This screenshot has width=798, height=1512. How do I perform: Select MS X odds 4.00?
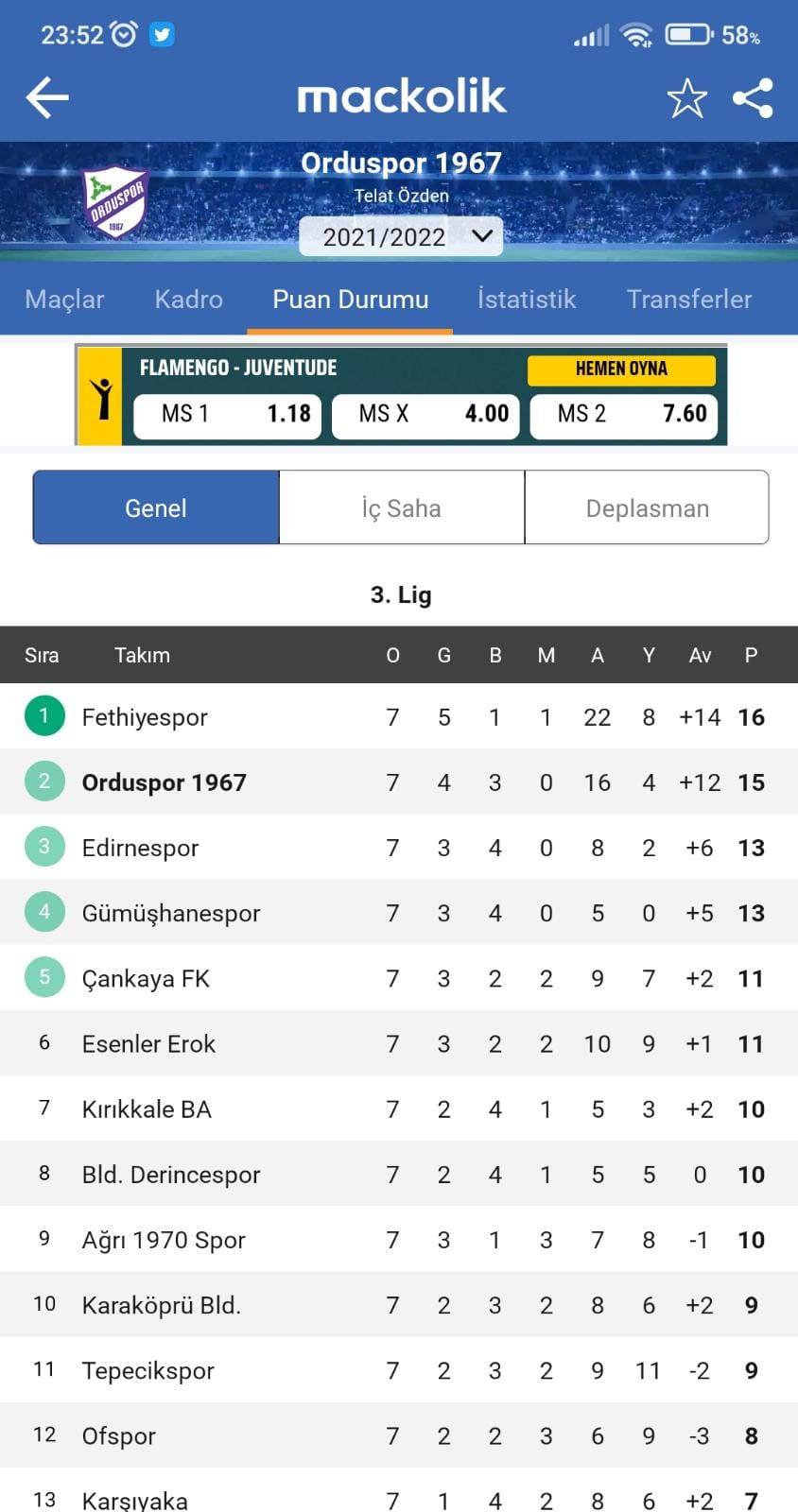click(425, 414)
